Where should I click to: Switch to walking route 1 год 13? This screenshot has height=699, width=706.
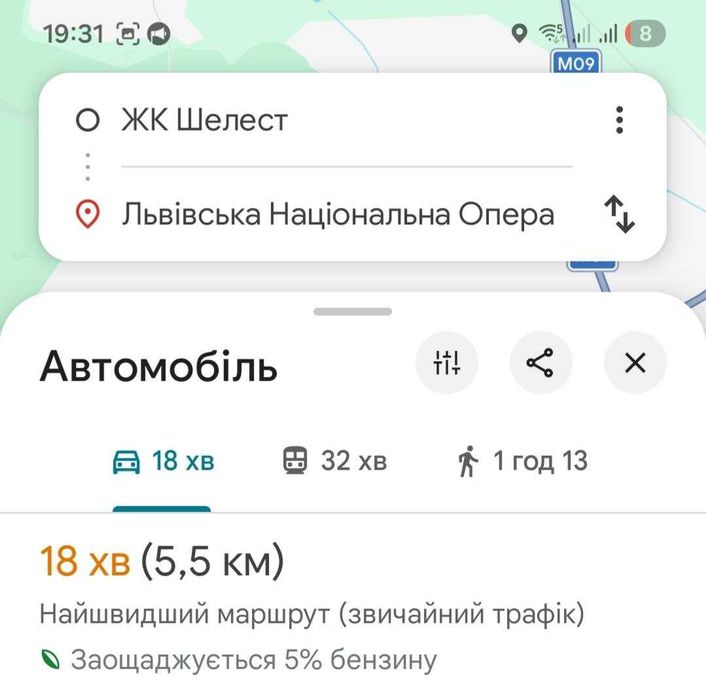tap(522, 462)
